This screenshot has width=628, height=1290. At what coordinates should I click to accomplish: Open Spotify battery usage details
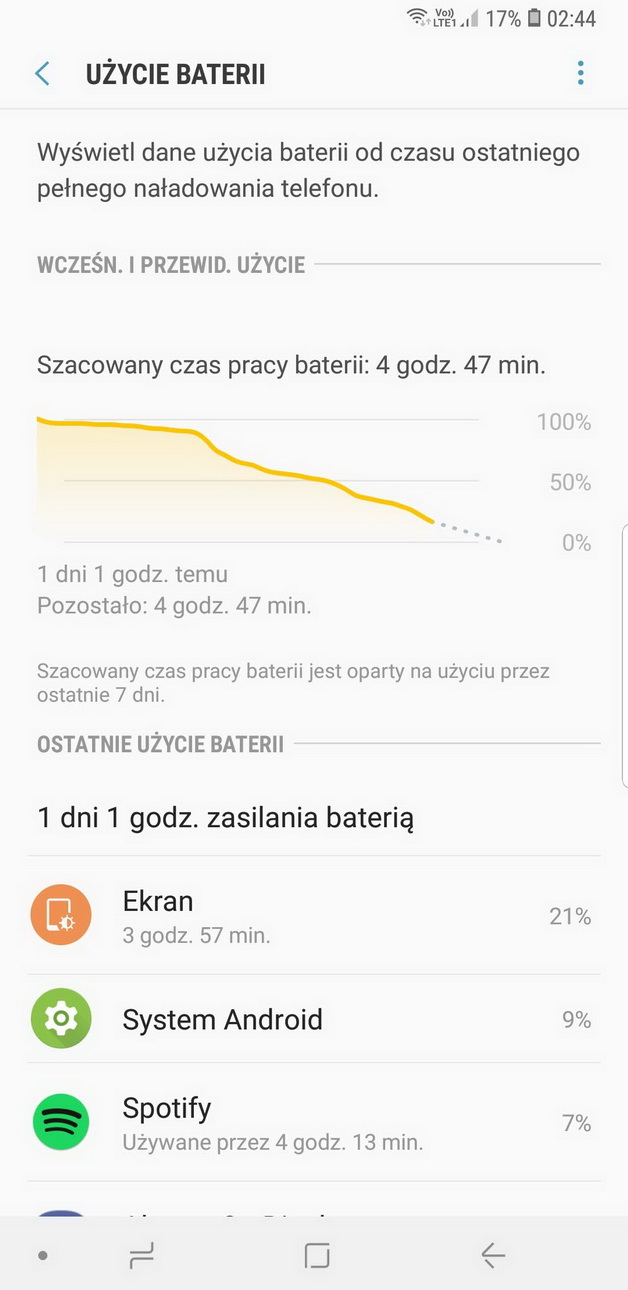click(314, 1122)
